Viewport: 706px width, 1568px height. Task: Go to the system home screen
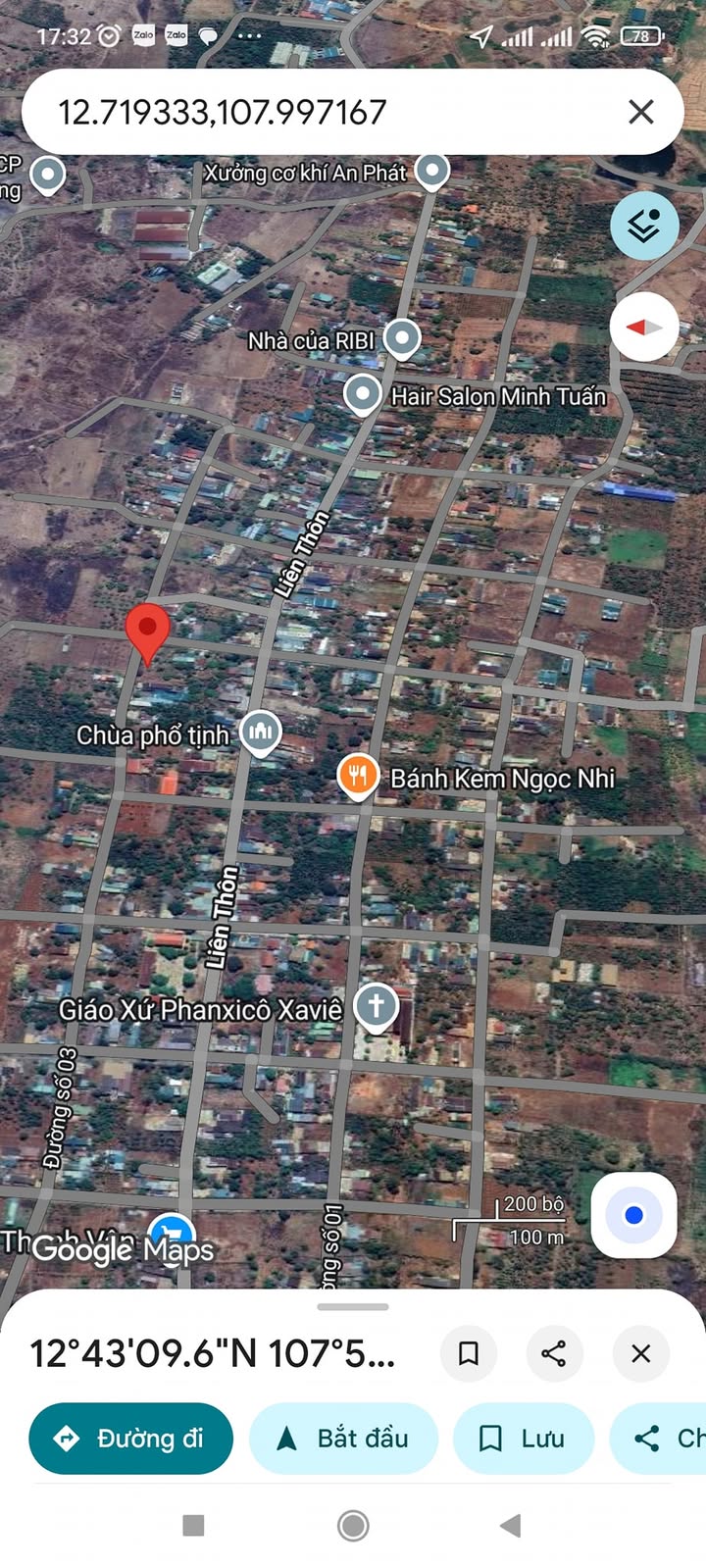(353, 1525)
